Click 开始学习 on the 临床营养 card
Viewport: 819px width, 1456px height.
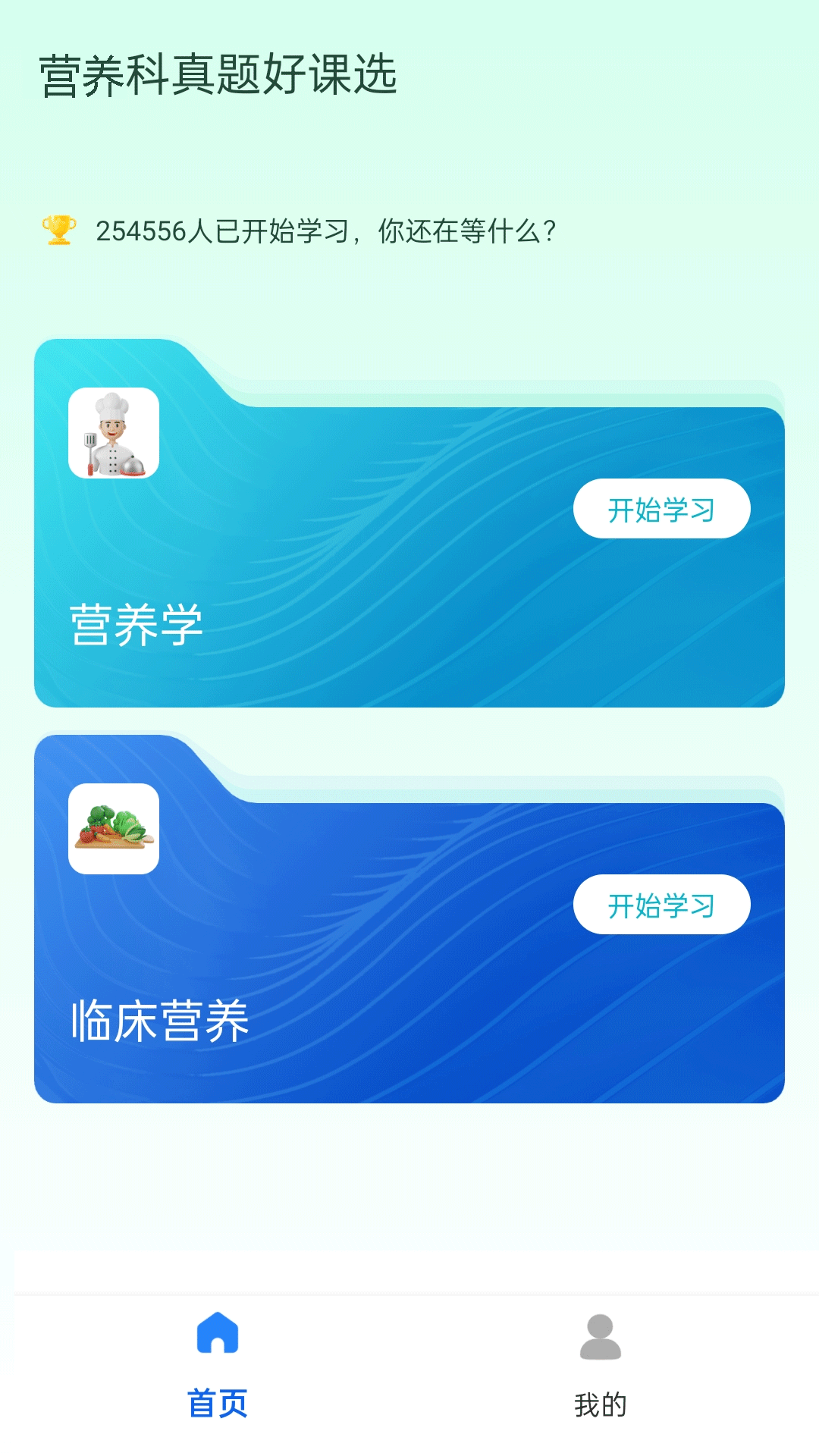(662, 905)
